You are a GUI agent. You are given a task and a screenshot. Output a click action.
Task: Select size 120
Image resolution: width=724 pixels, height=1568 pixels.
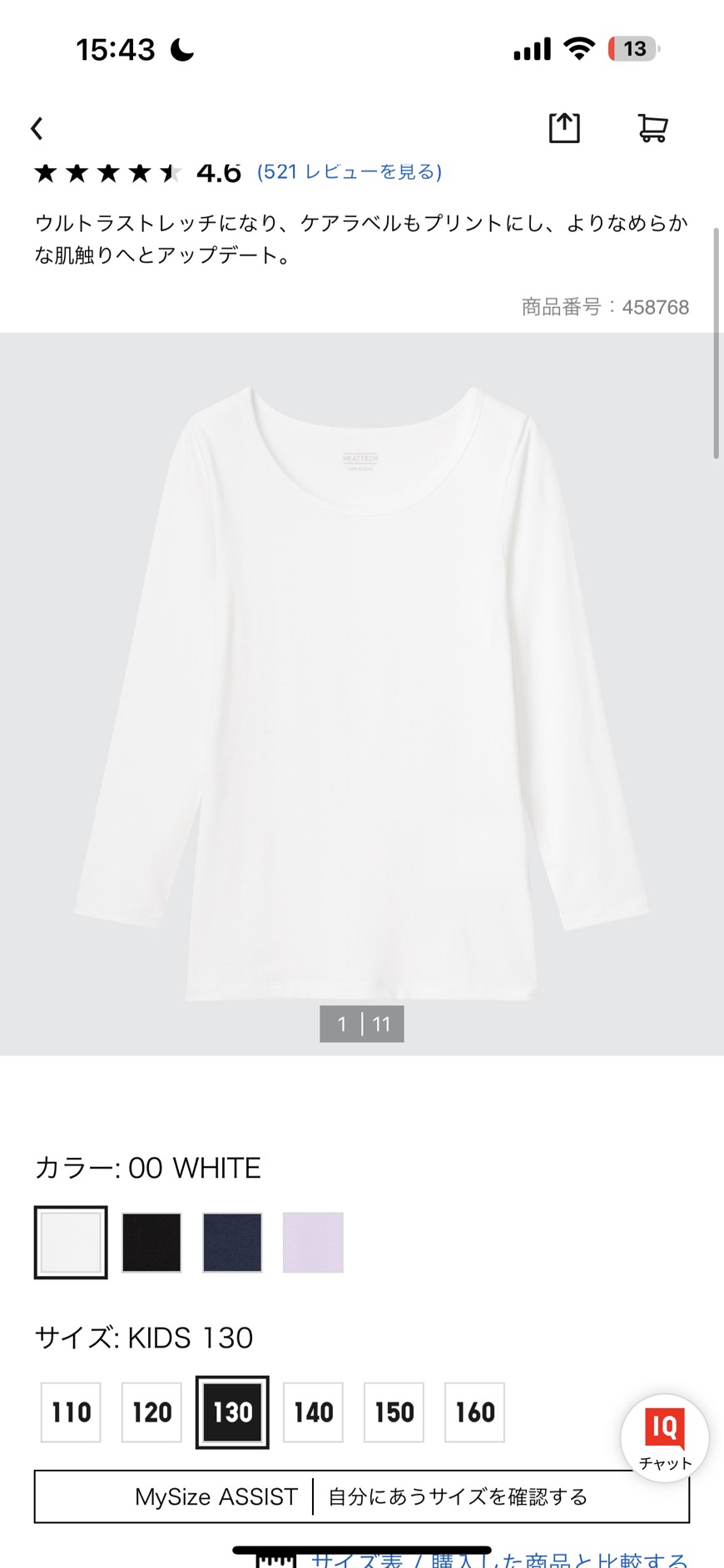151,1412
